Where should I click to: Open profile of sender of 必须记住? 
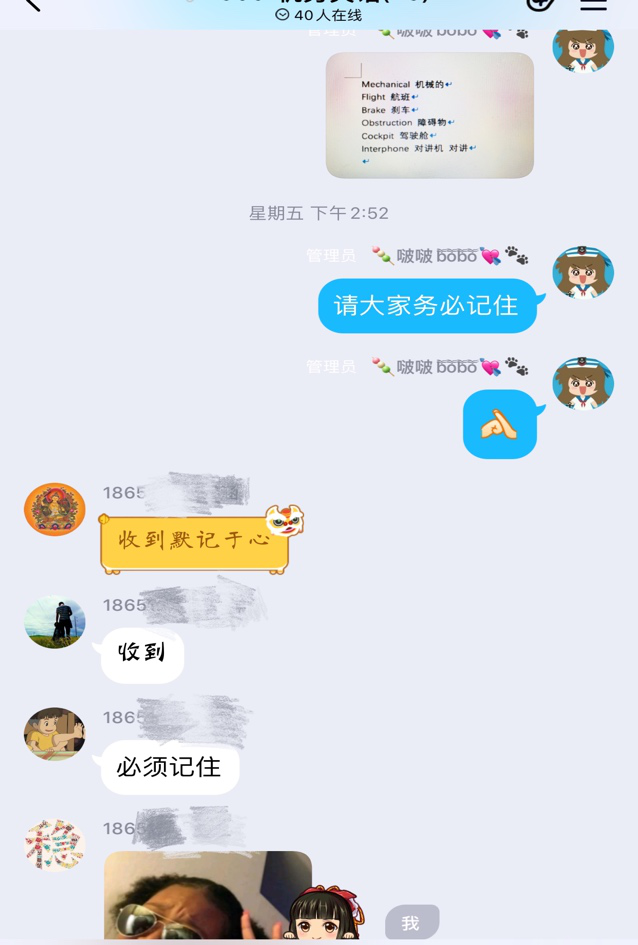(55, 734)
